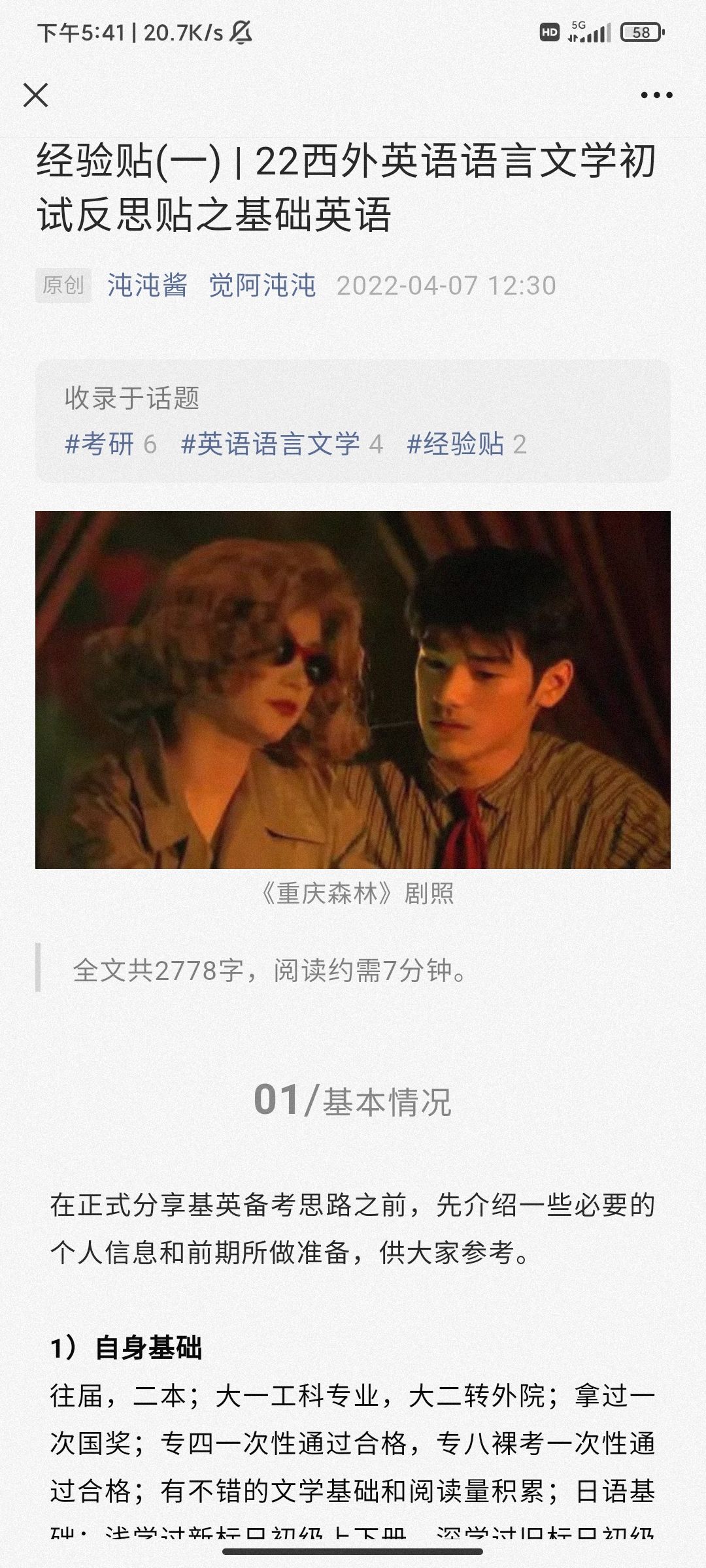706x1568 pixels.
Task: Open the 觉阿沌沌 official account
Action: (263, 286)
